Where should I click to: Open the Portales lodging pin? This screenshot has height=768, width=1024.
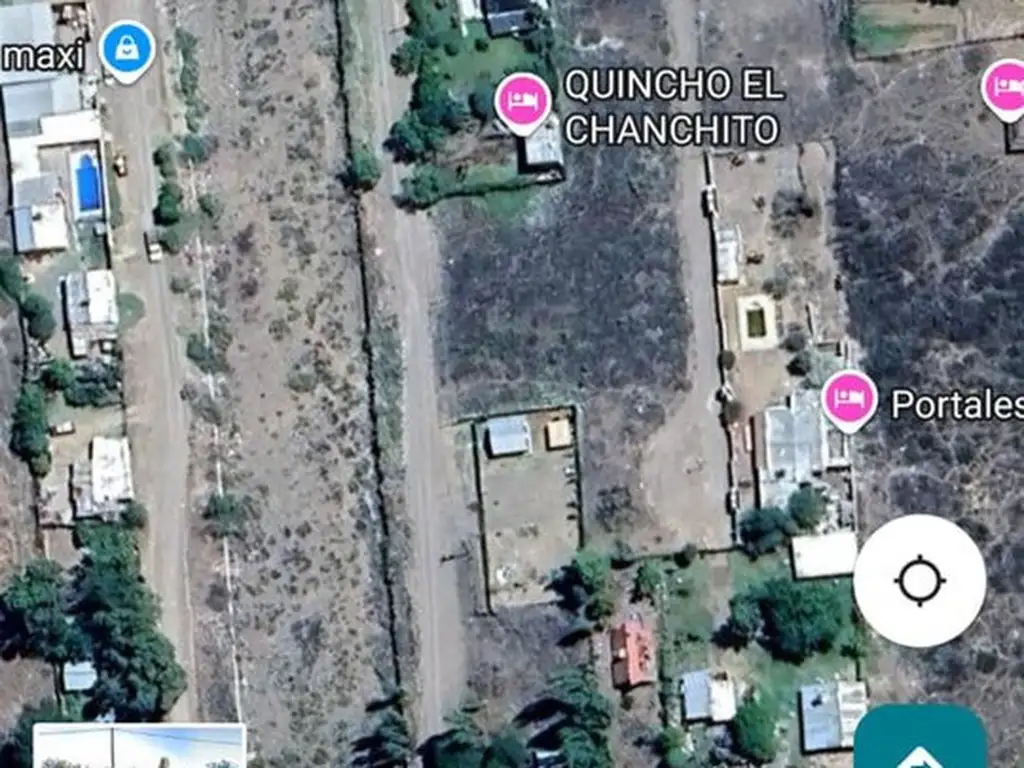coord(849,399)
